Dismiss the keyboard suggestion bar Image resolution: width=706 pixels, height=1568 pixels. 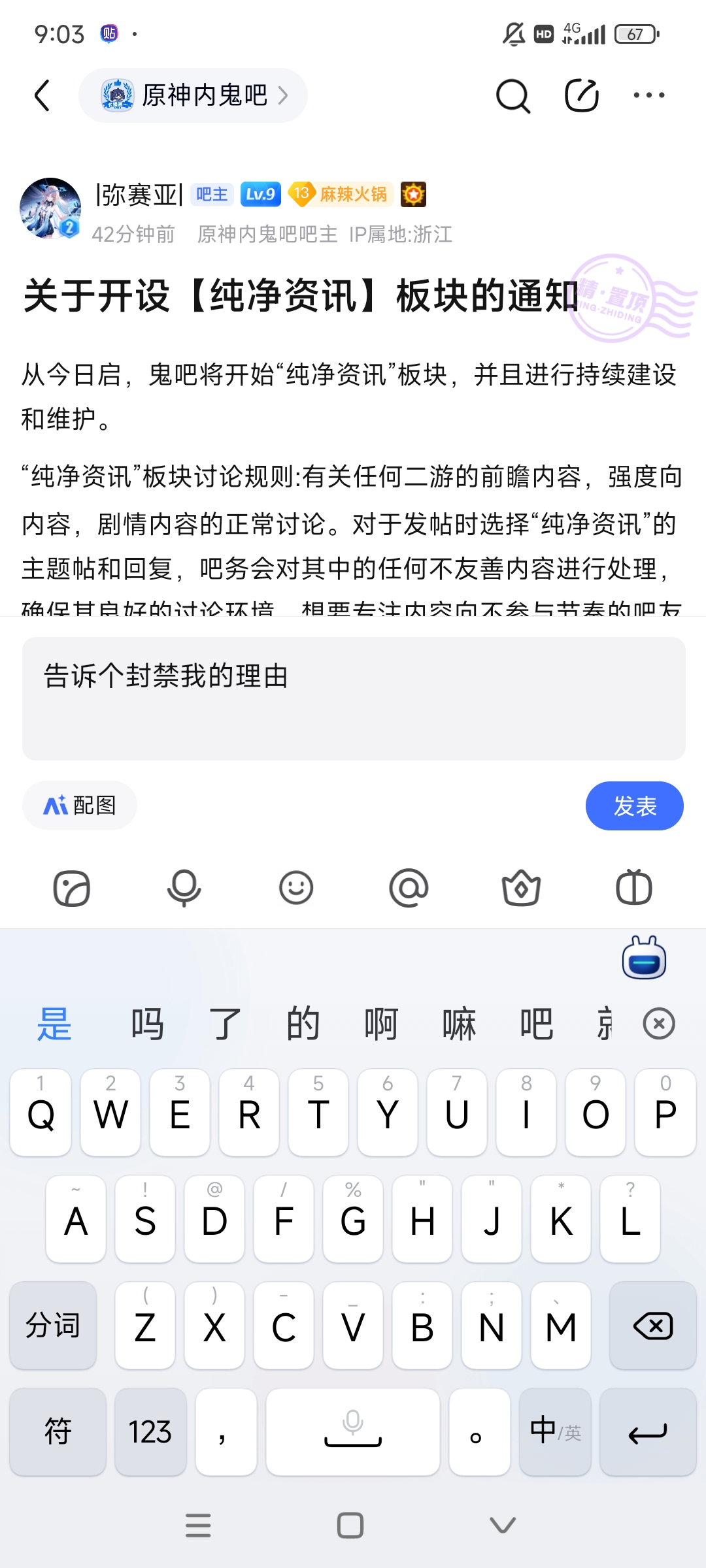pos(659,1024)
